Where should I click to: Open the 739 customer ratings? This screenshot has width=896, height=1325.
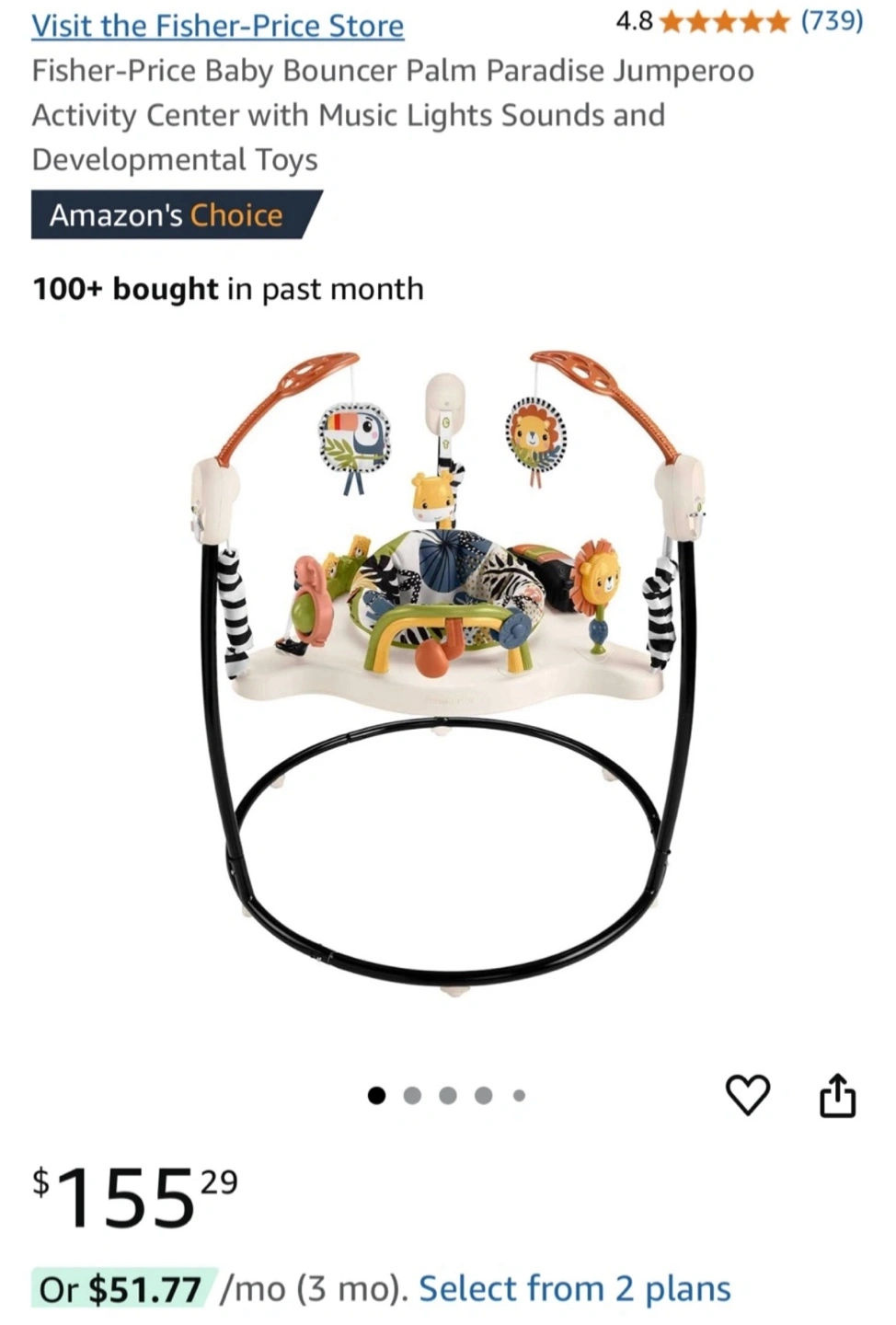tap(831, 20)
